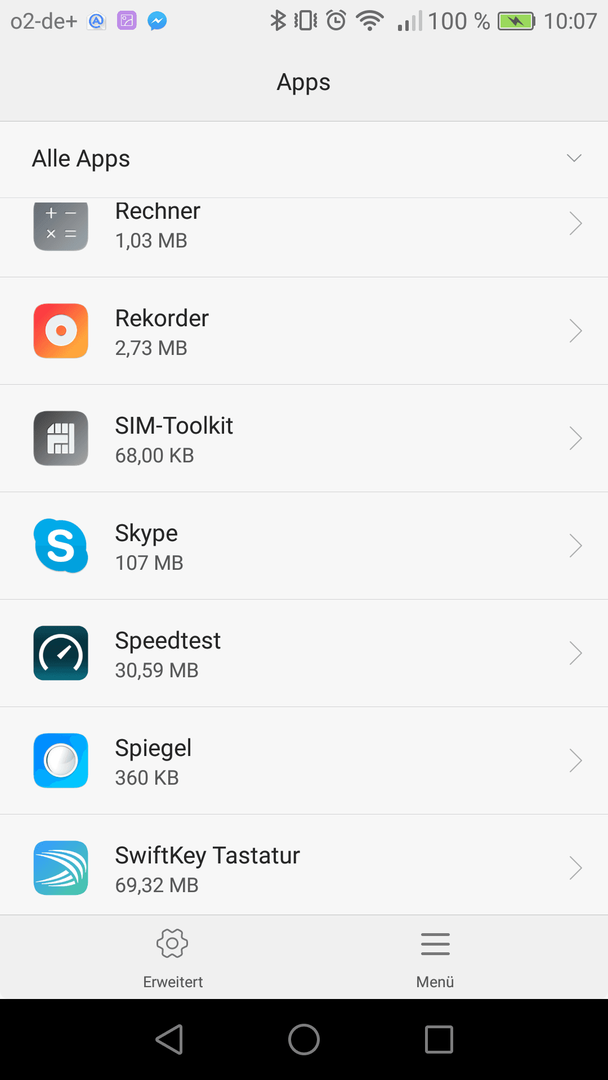Open Rechner app details
This screenshot has height=1080, width=608.
click(304, 238)
